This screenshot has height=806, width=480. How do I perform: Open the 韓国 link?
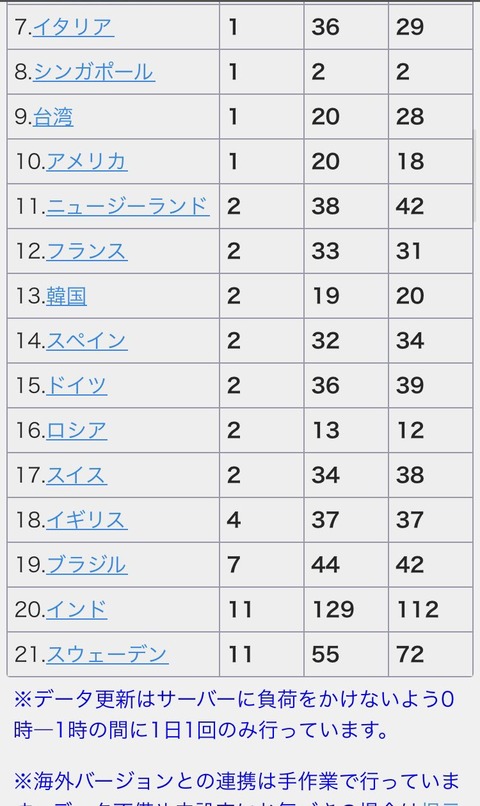click(66, 296)
